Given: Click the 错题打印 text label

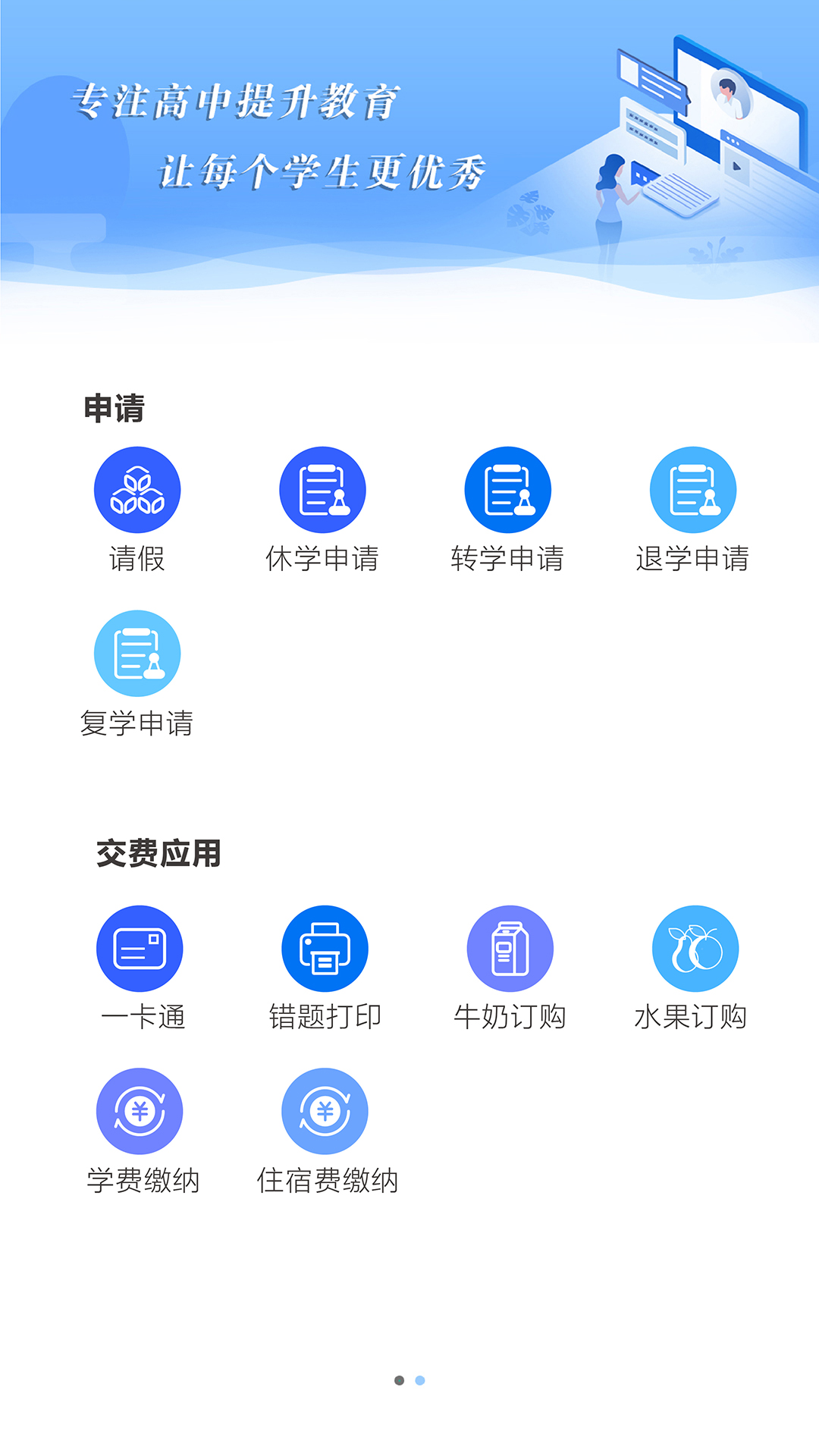Looking at the screenshot, I should (324, 1018).
